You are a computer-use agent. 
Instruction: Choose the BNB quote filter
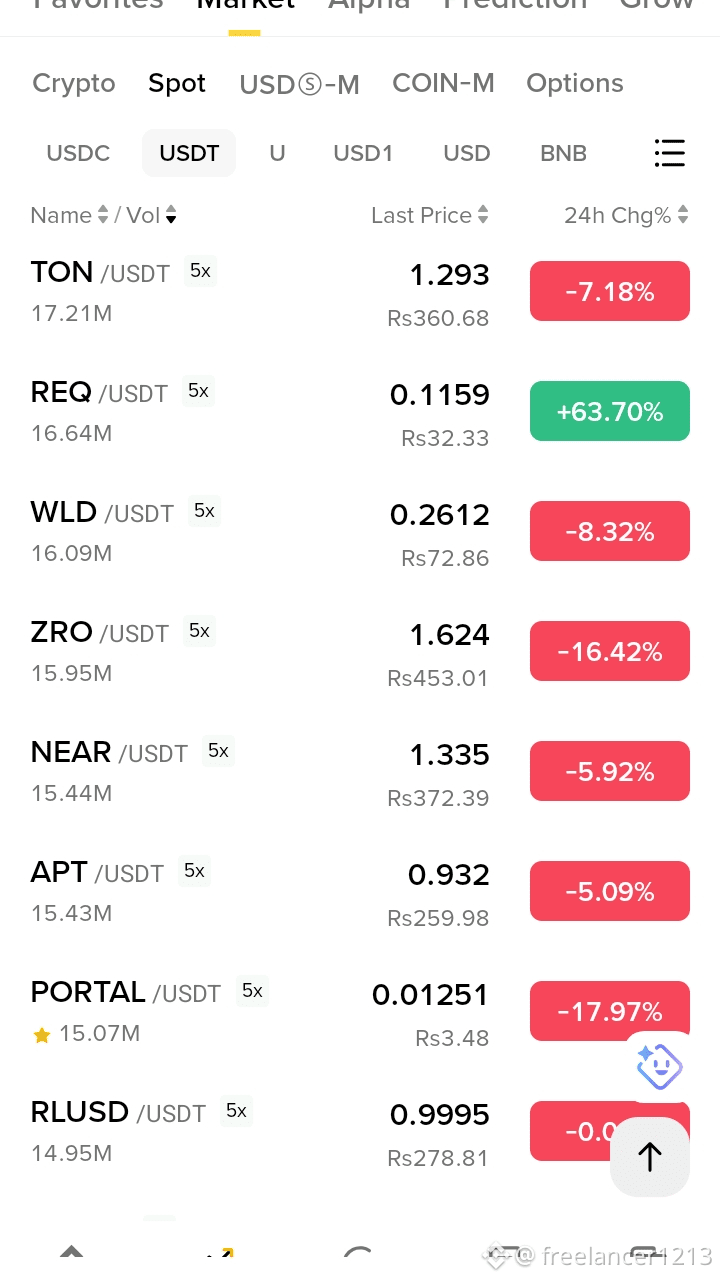tap(563, 153)
